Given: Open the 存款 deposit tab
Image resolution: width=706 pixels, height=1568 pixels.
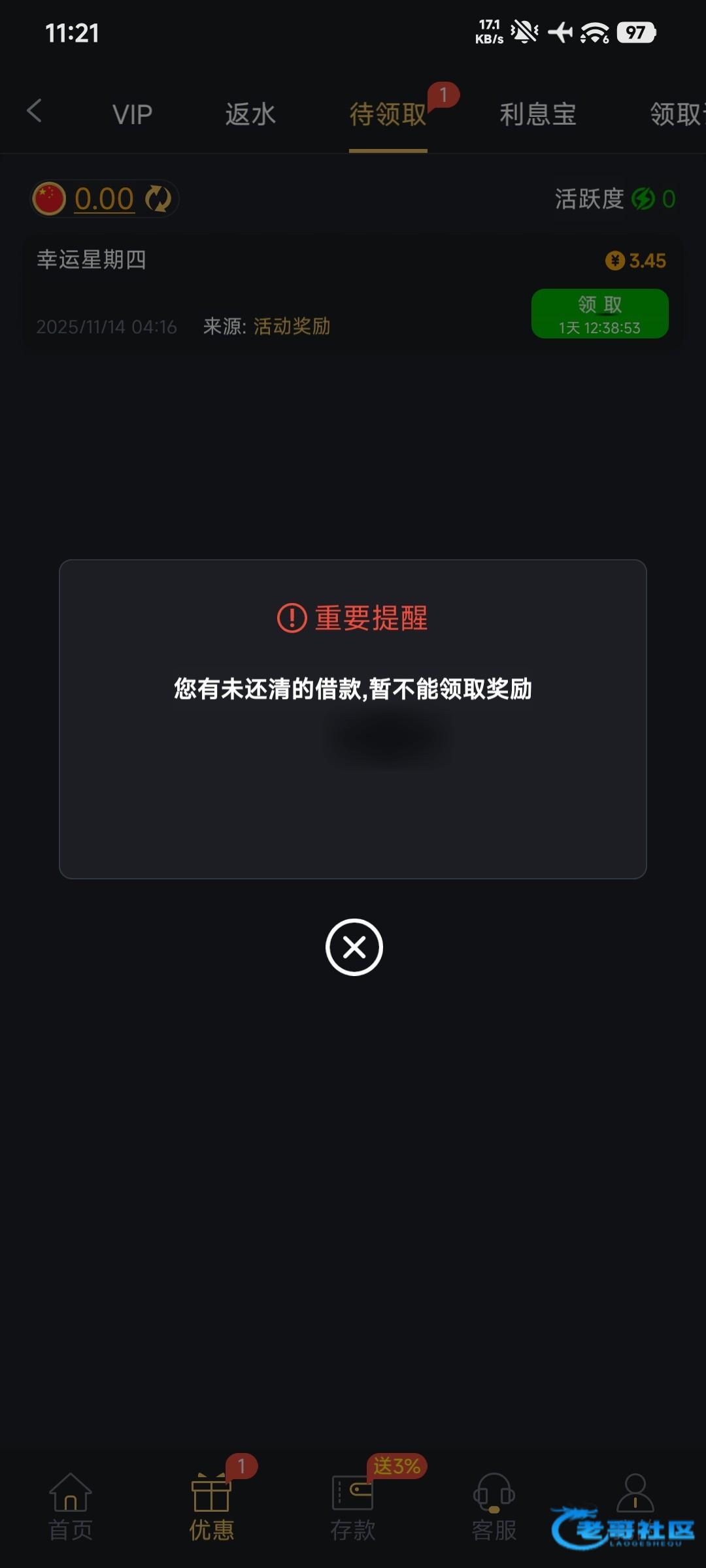Looking at the screenshot, I should (353, 1506).
